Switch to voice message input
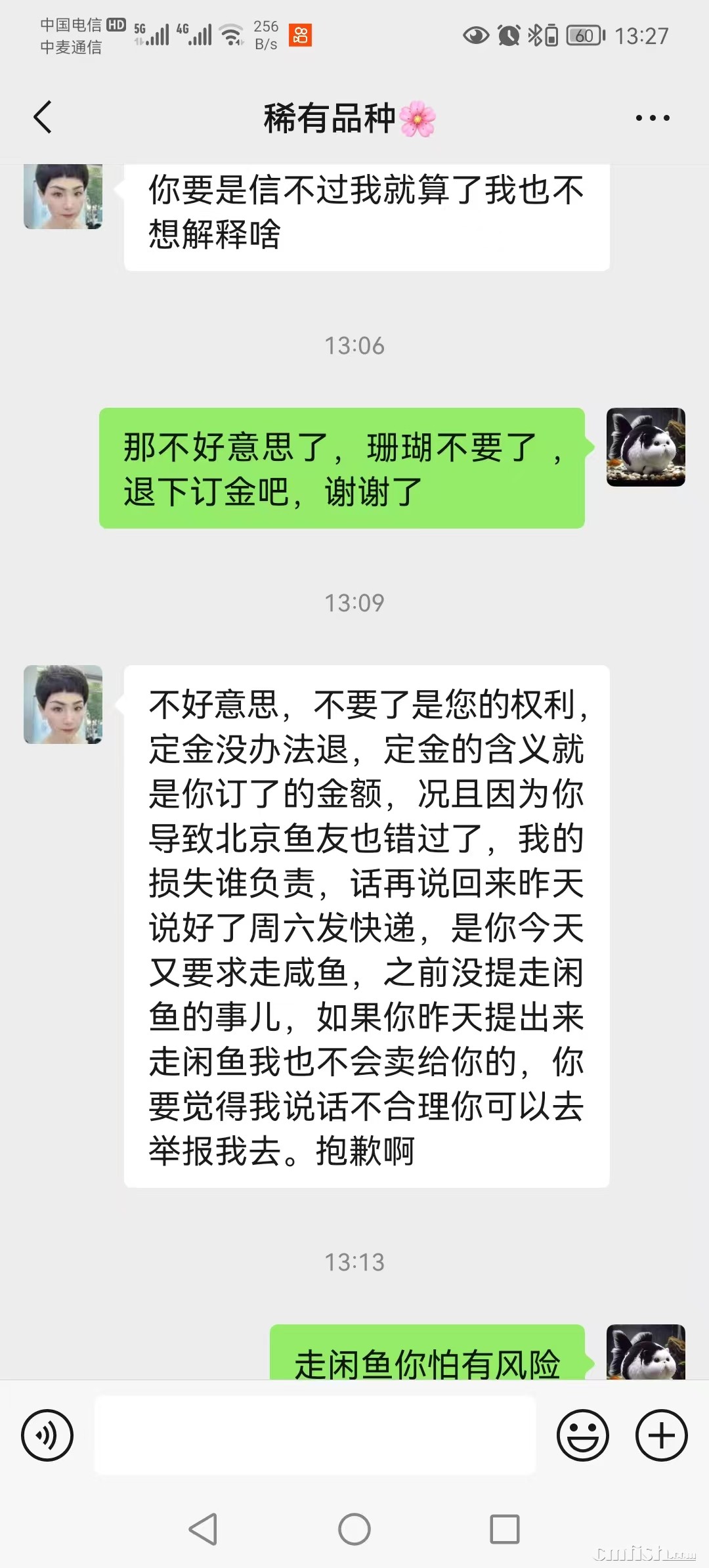Screen dimensions: 709x1568 pos(47,1435)
